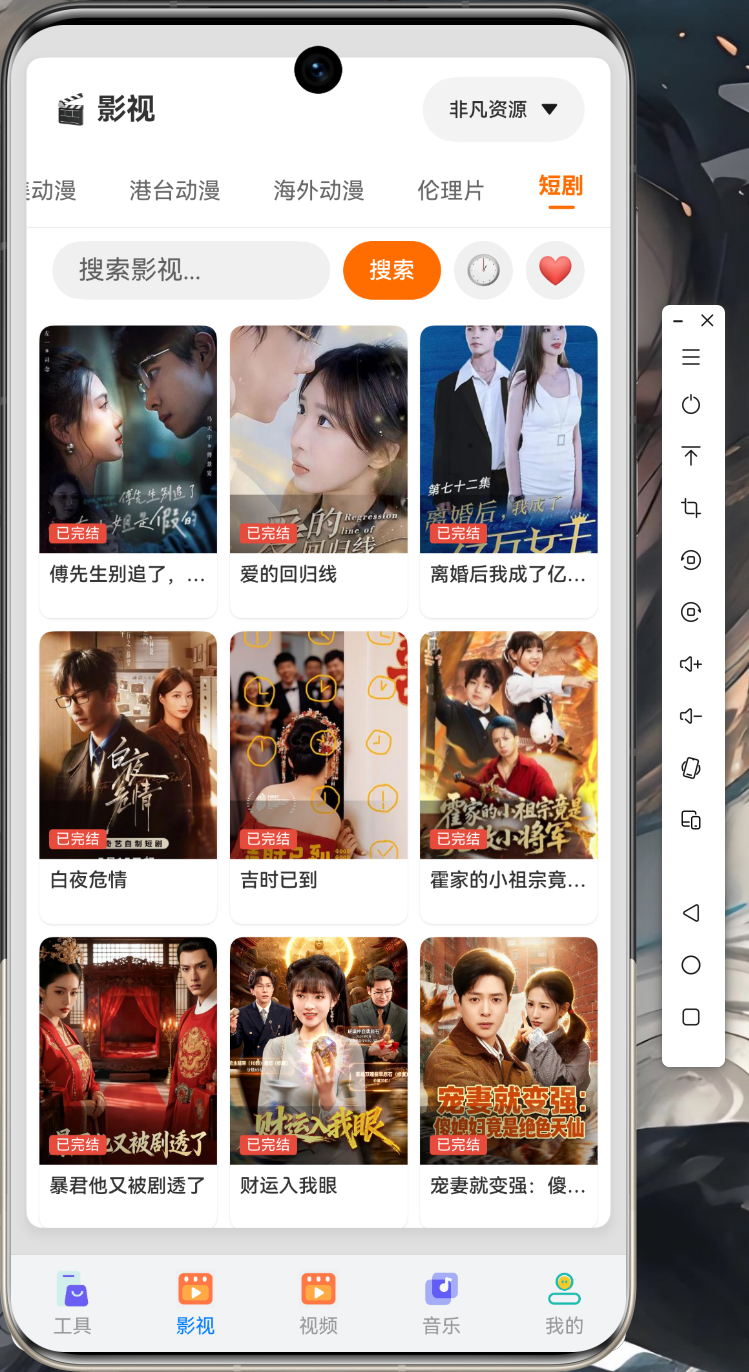Open favorites heart icon

(x=555, y=270)
